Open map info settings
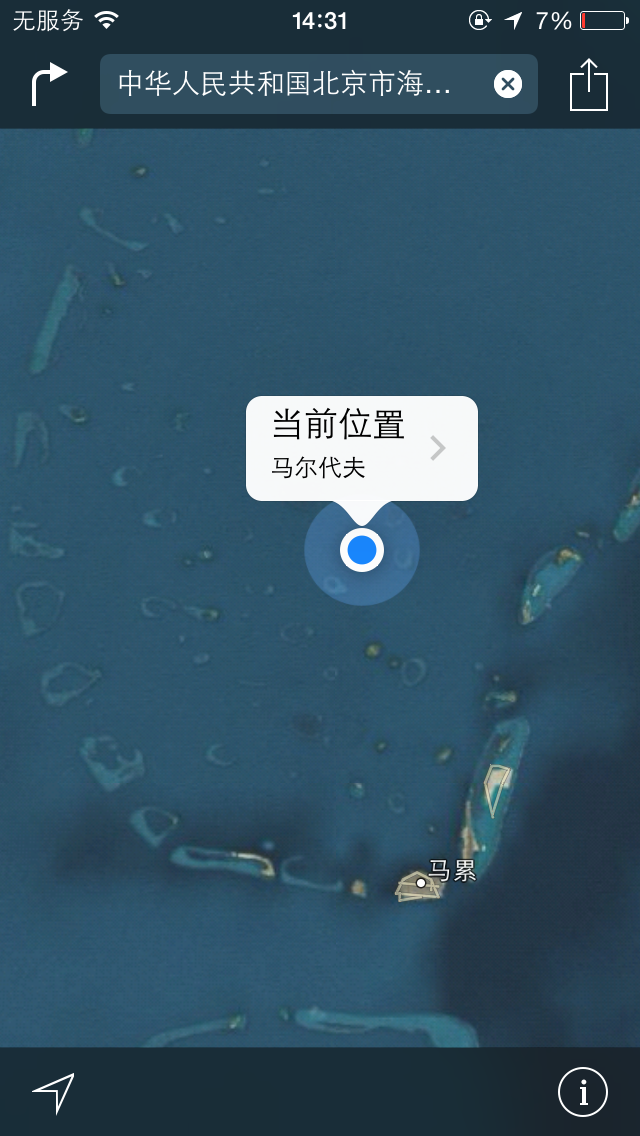Screen dimensions: 640x1136 (582, 1091)
